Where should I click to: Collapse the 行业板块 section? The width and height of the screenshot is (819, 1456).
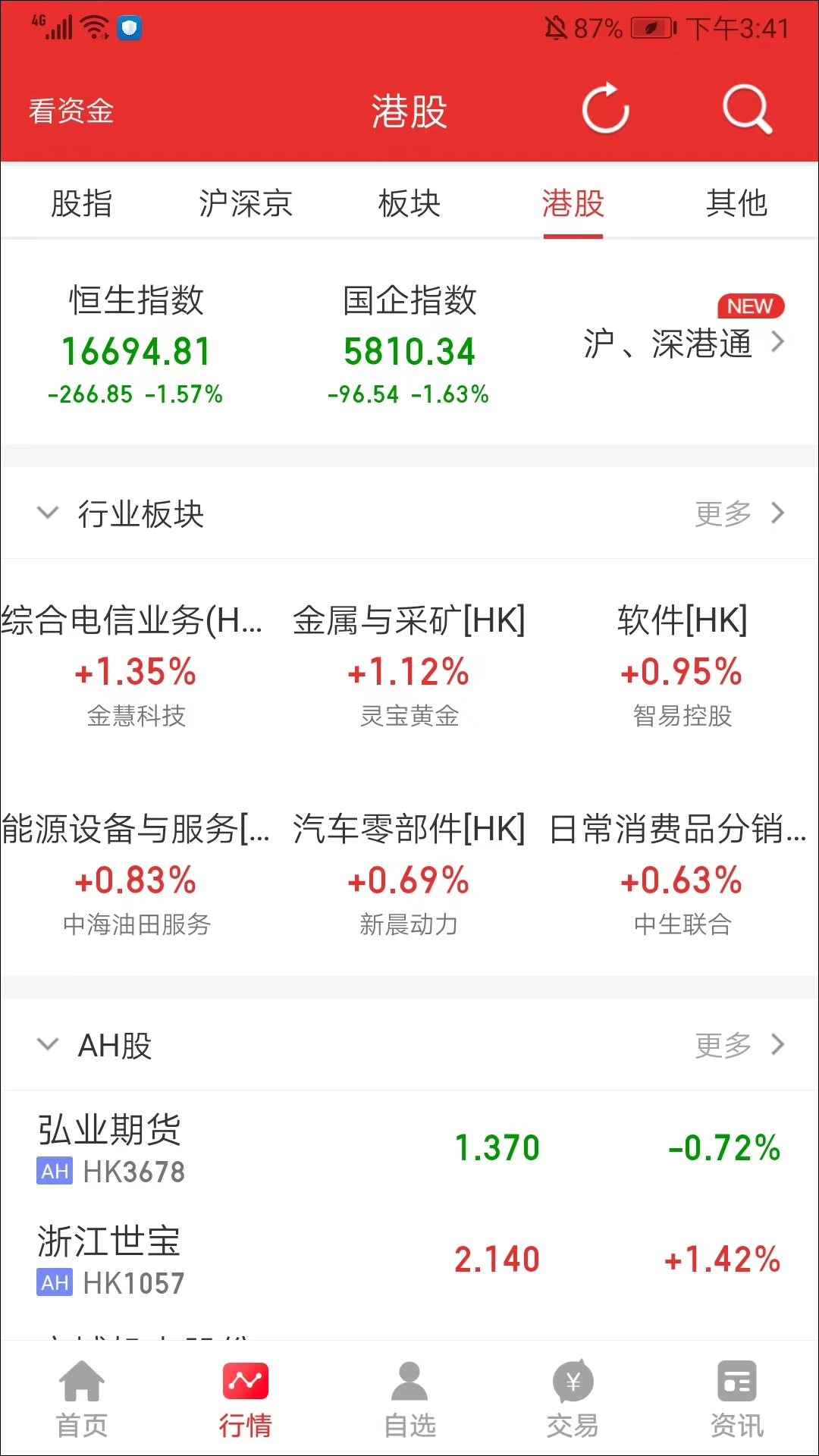click(48, 513)
